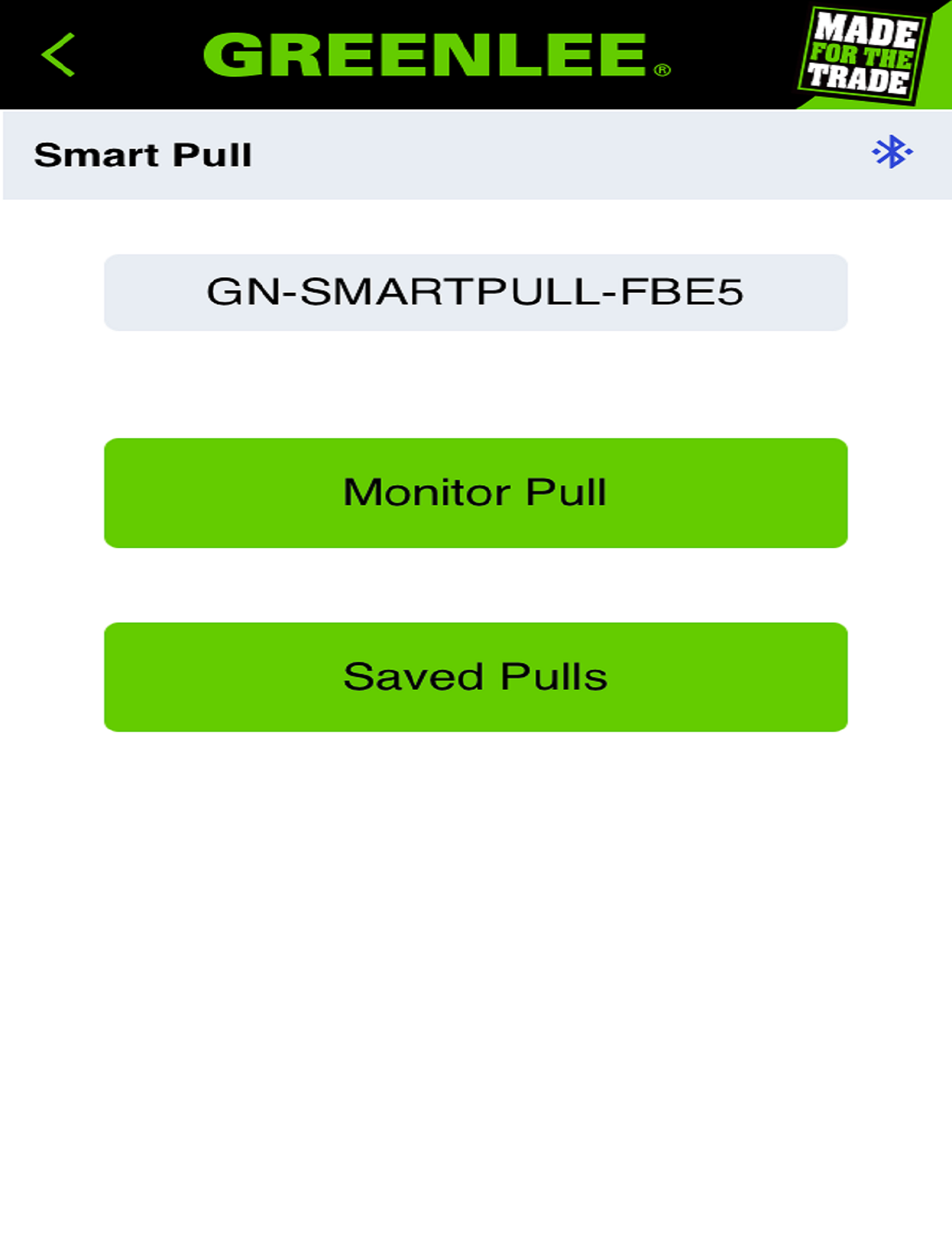Viewport: 952px width, 1245px height.
Task: View Saved Pulls
Action: pyautogui.click(x=475, y=677)
